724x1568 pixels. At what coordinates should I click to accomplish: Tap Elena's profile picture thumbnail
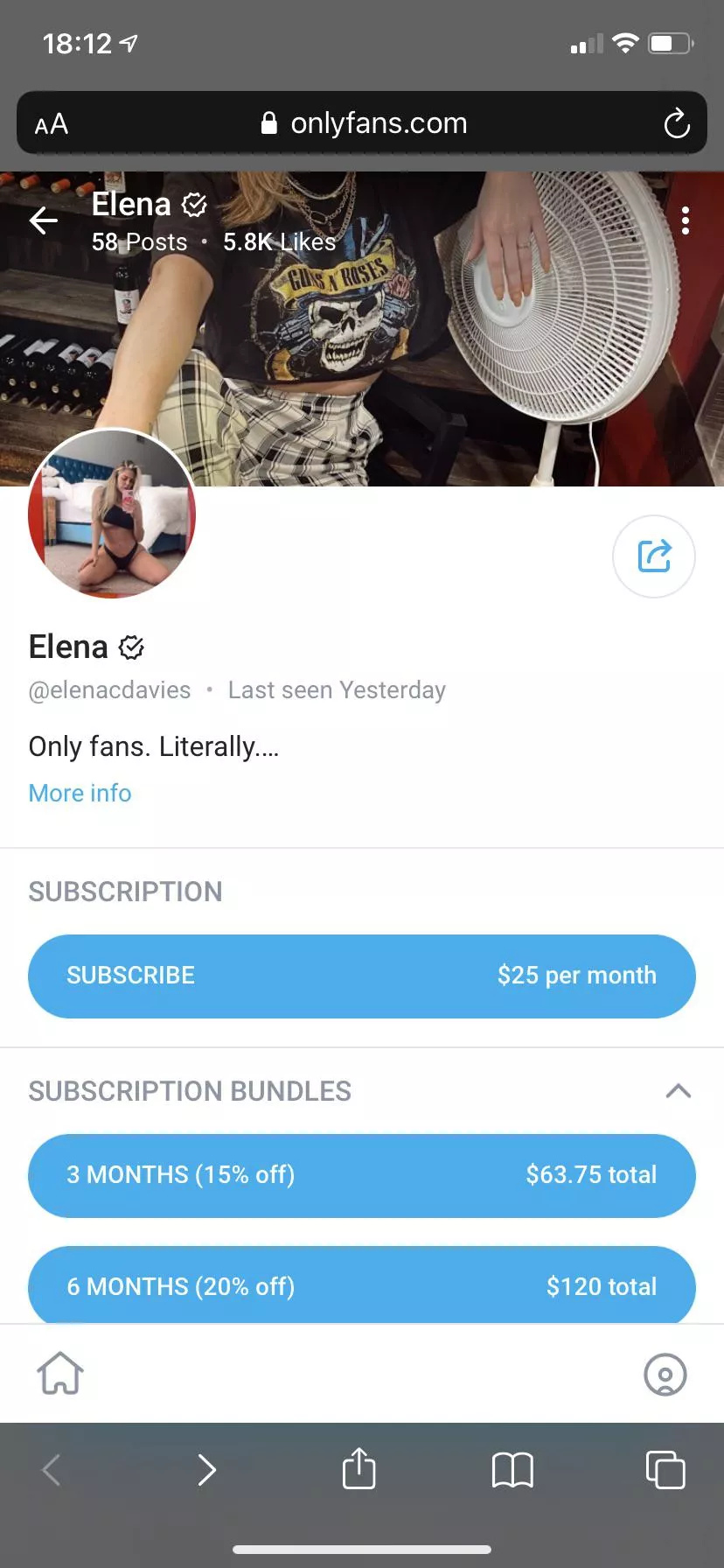click(112, 514)
